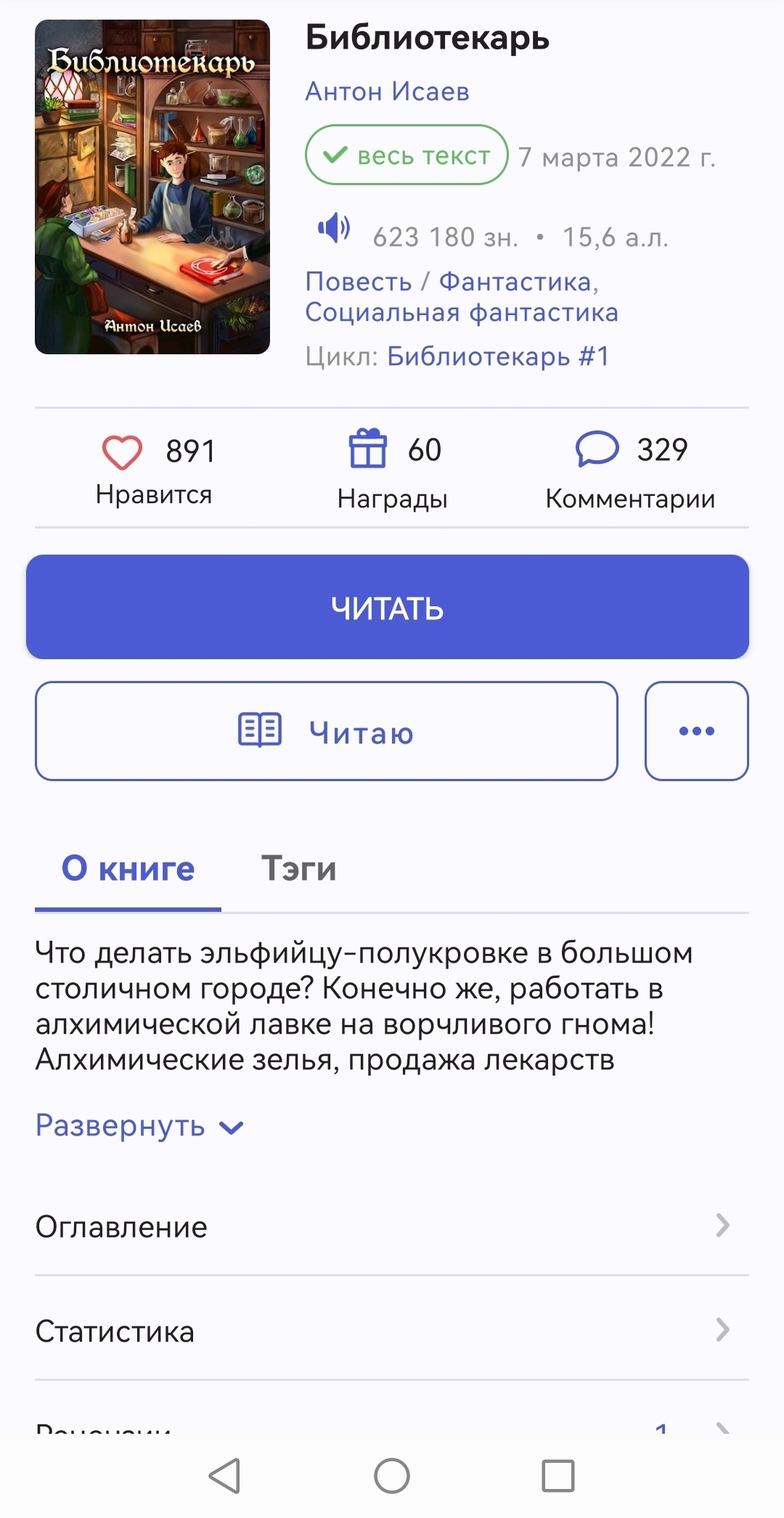Go back using the system back button
This screenshot has height=1518, width=784.
(x=224, y=1476)
